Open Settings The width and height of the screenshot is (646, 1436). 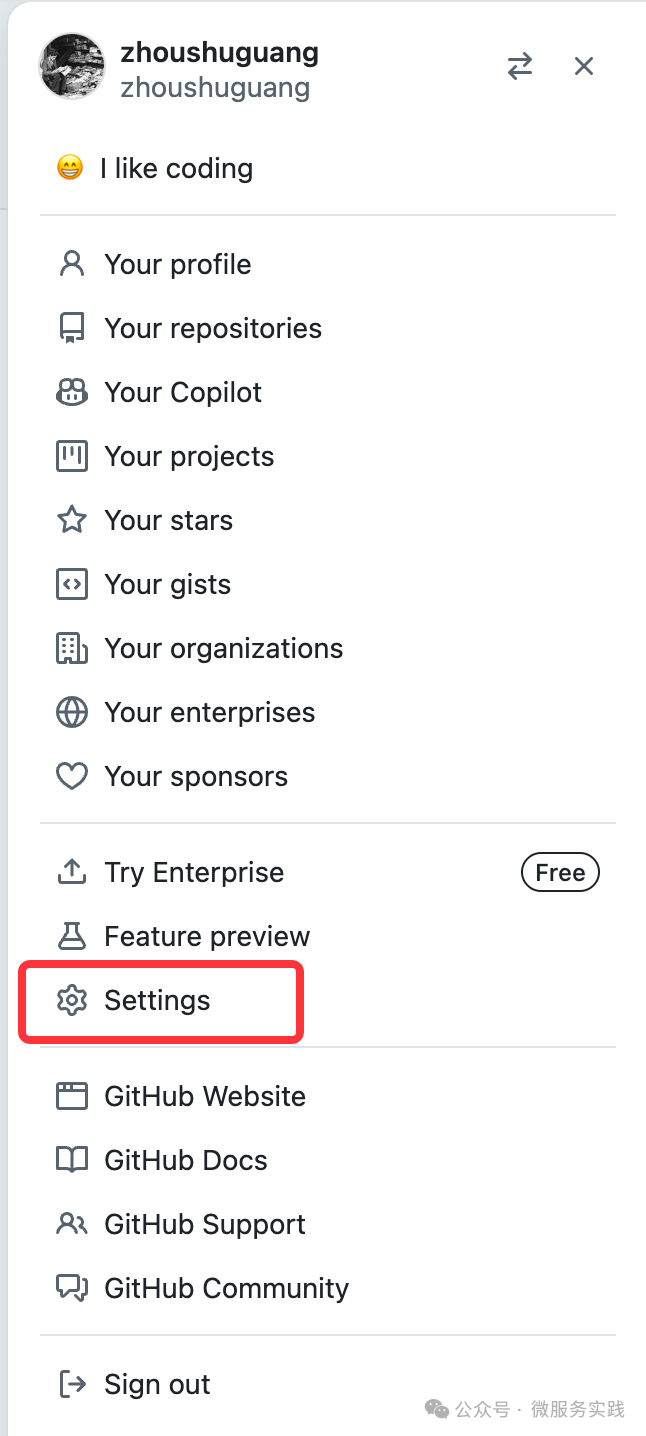coord(328,1000)
